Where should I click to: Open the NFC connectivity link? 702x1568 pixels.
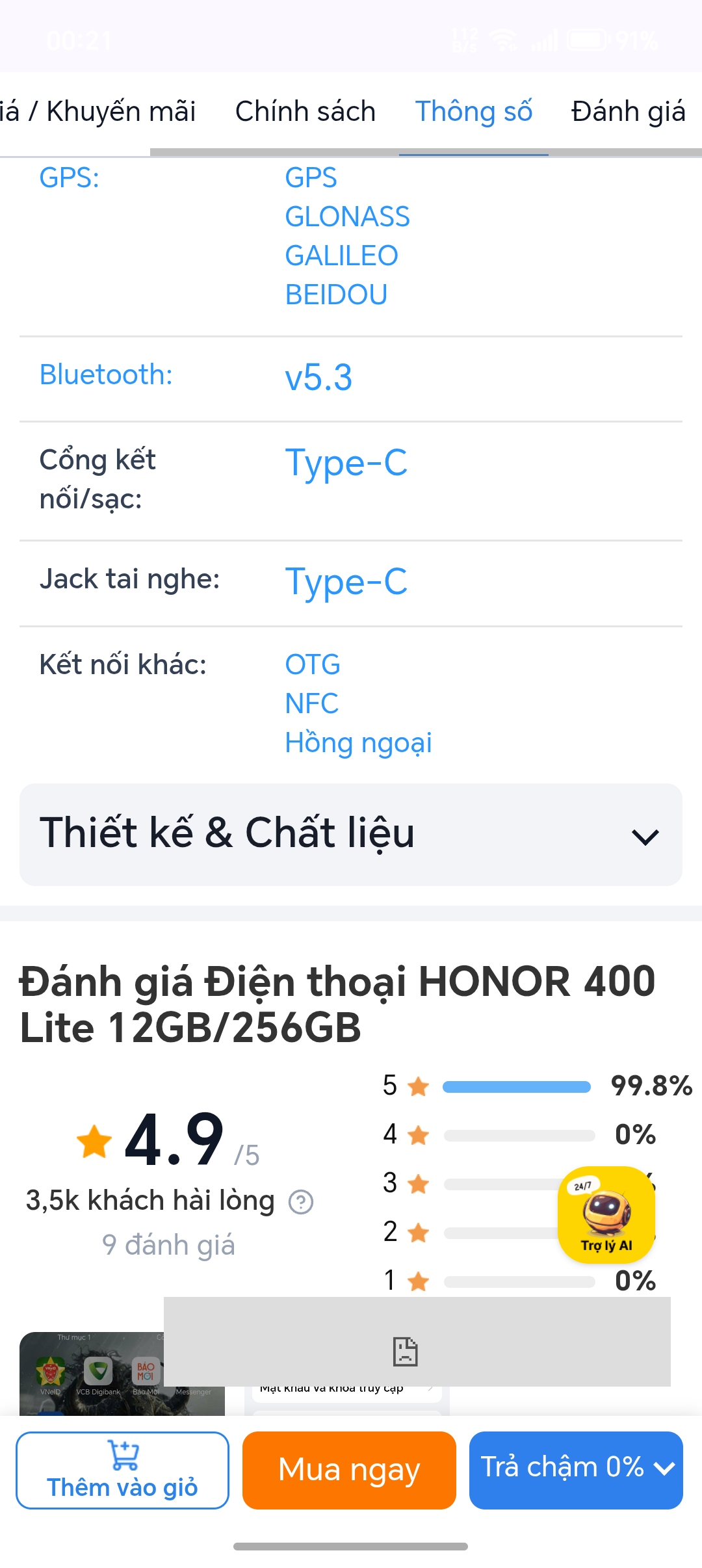pos(311,703)
